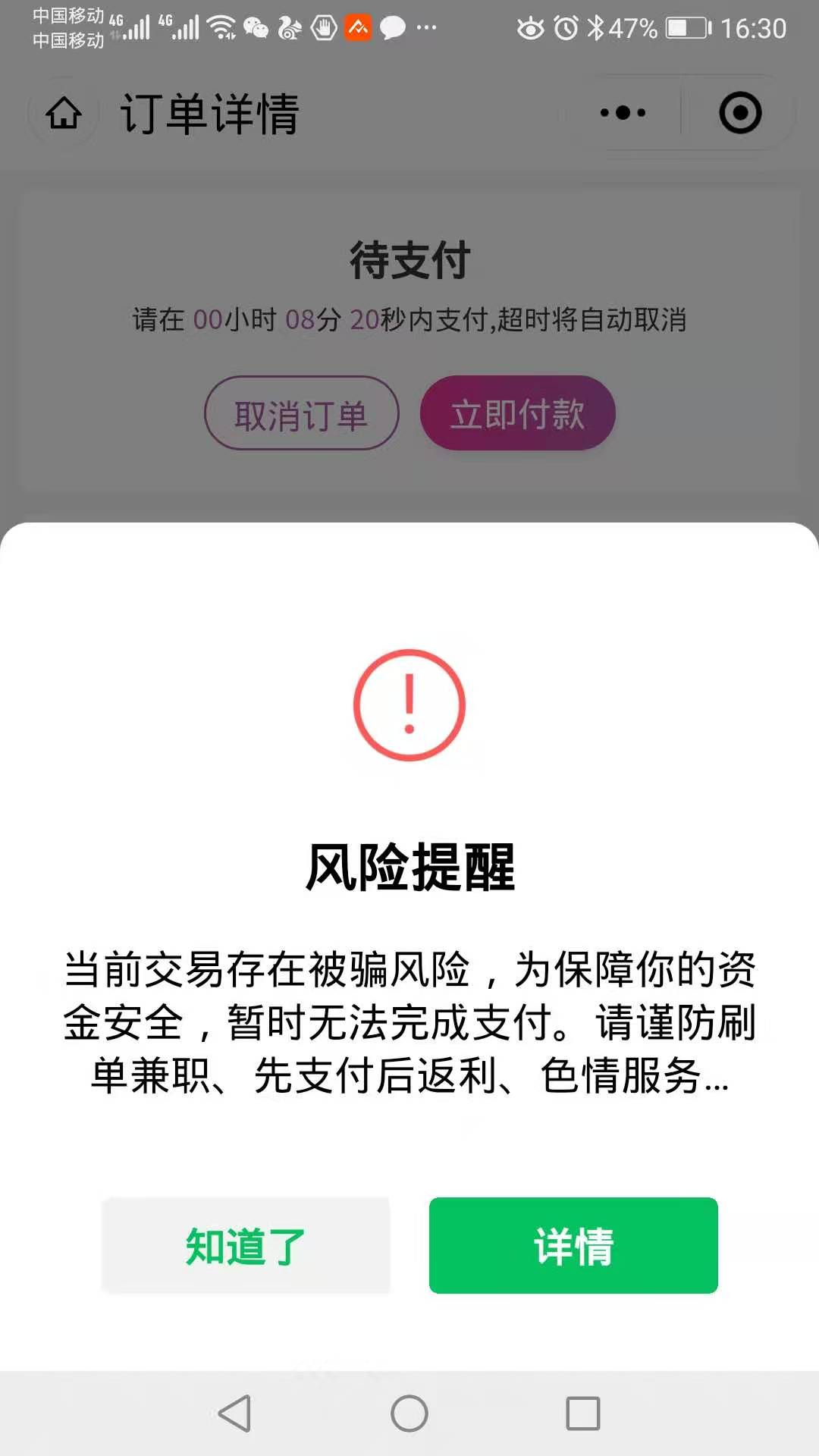Viewport: 819px width, 1456px height.
Task: Tap the system back button
Action: tap(235, 1414)
